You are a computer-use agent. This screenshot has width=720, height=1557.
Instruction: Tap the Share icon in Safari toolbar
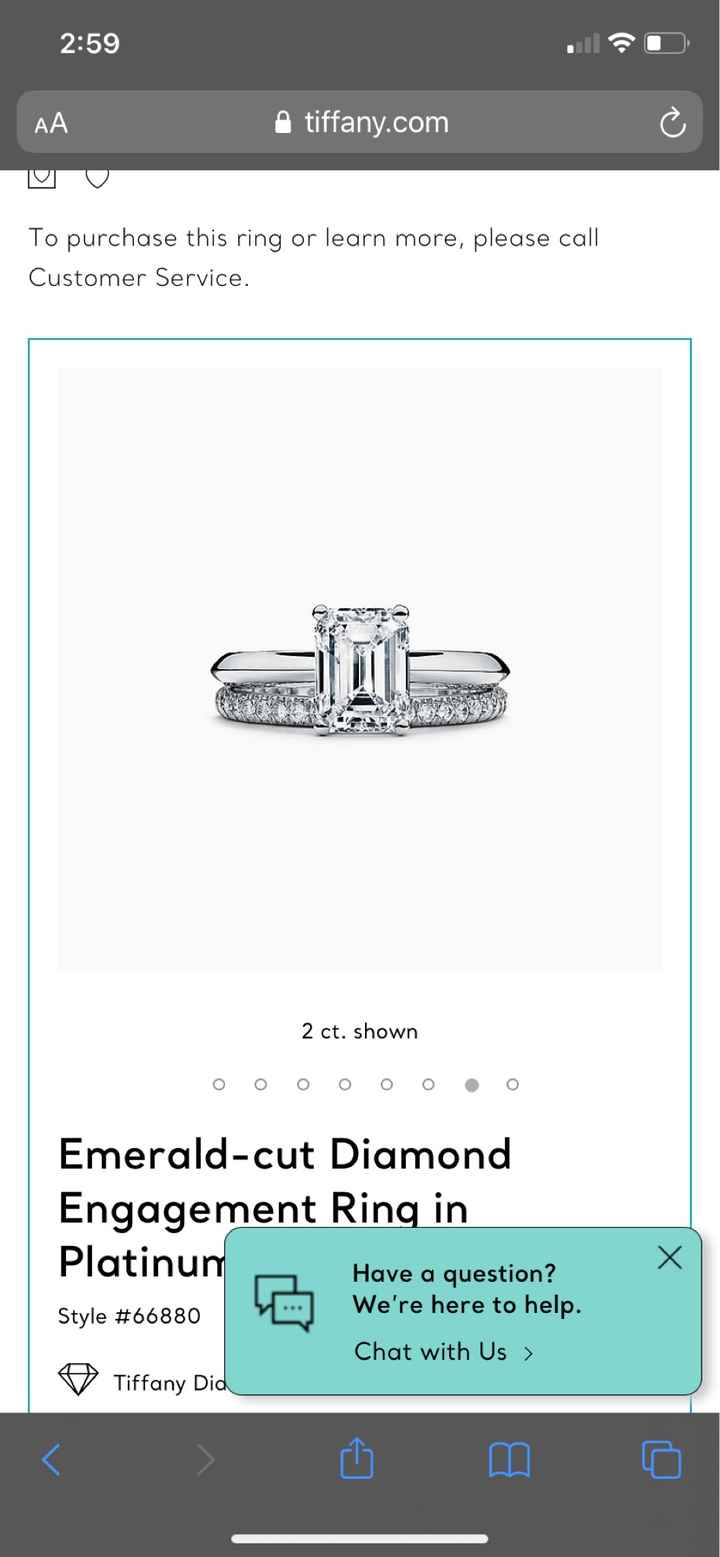pyautogui.click(x=357, y=1459)
